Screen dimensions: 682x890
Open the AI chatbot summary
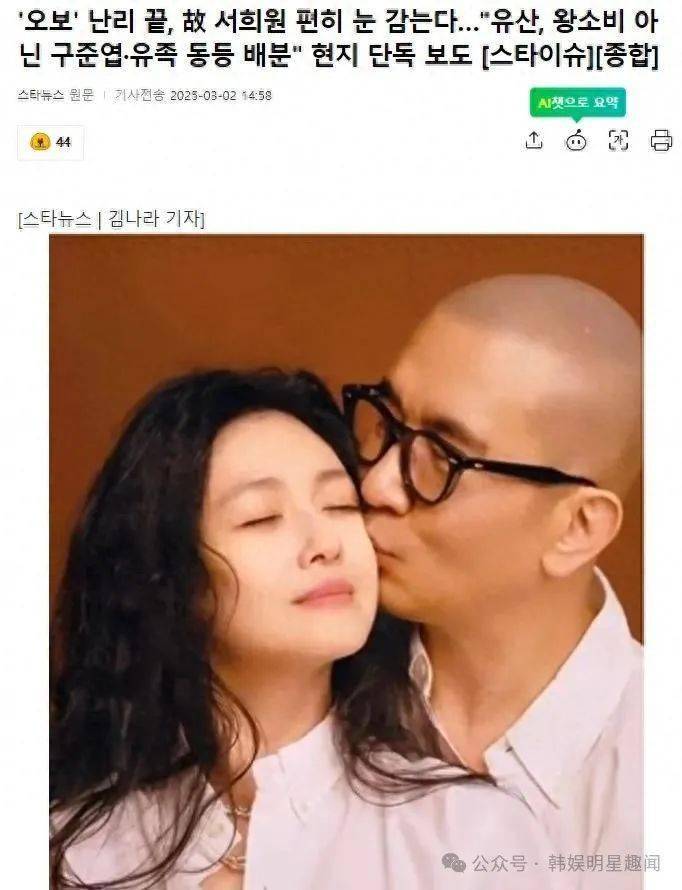[576, 140]
